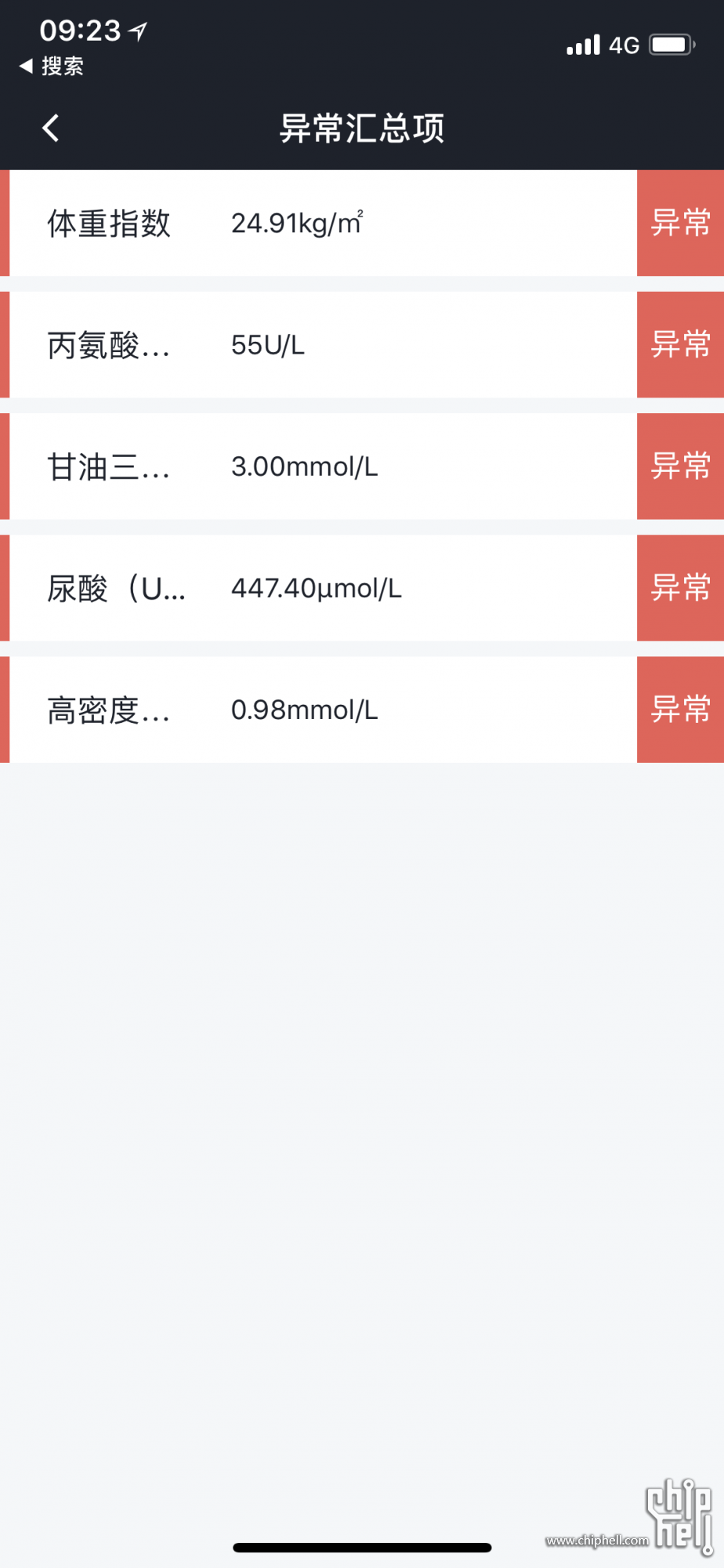Go back using the header arrow
The image size is (724, 1568).
point(51,128)
